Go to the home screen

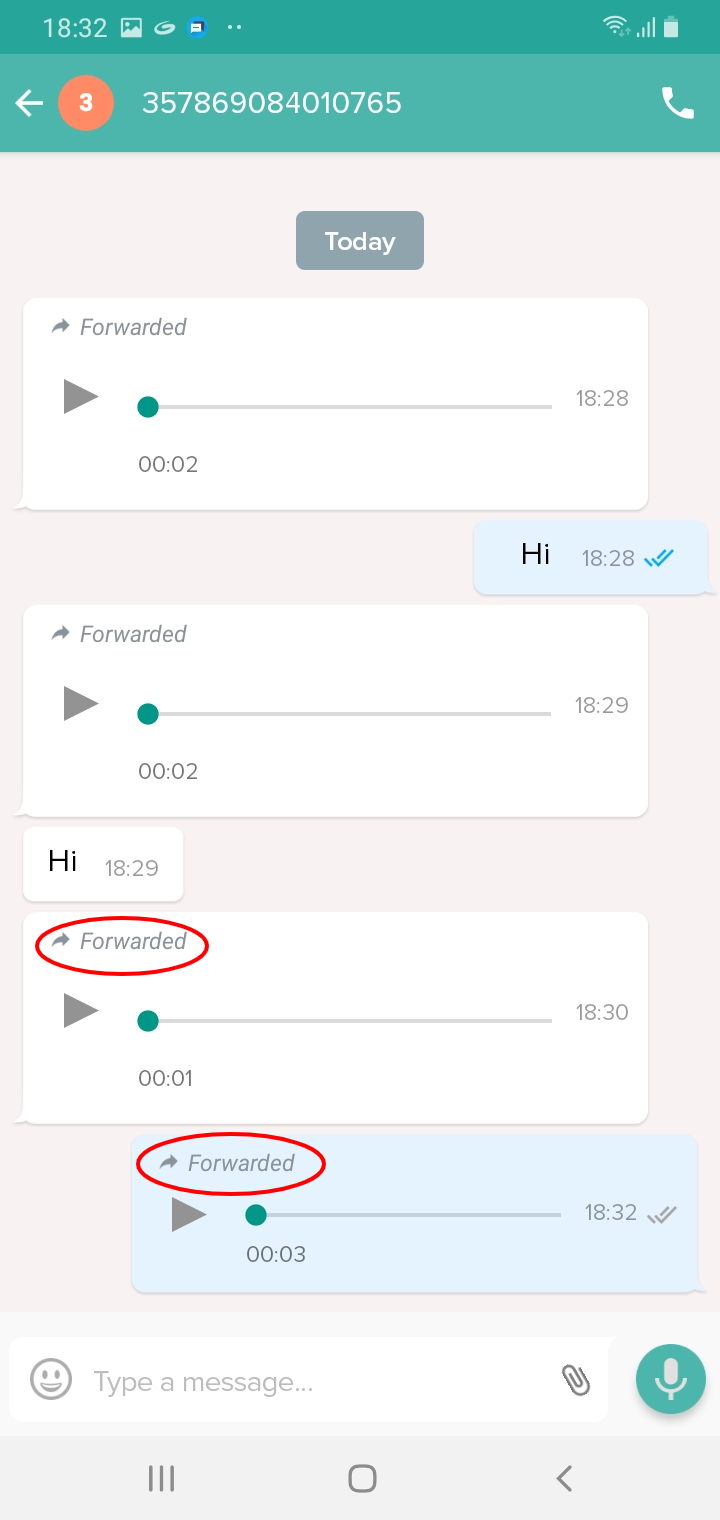coord(362,1478)
